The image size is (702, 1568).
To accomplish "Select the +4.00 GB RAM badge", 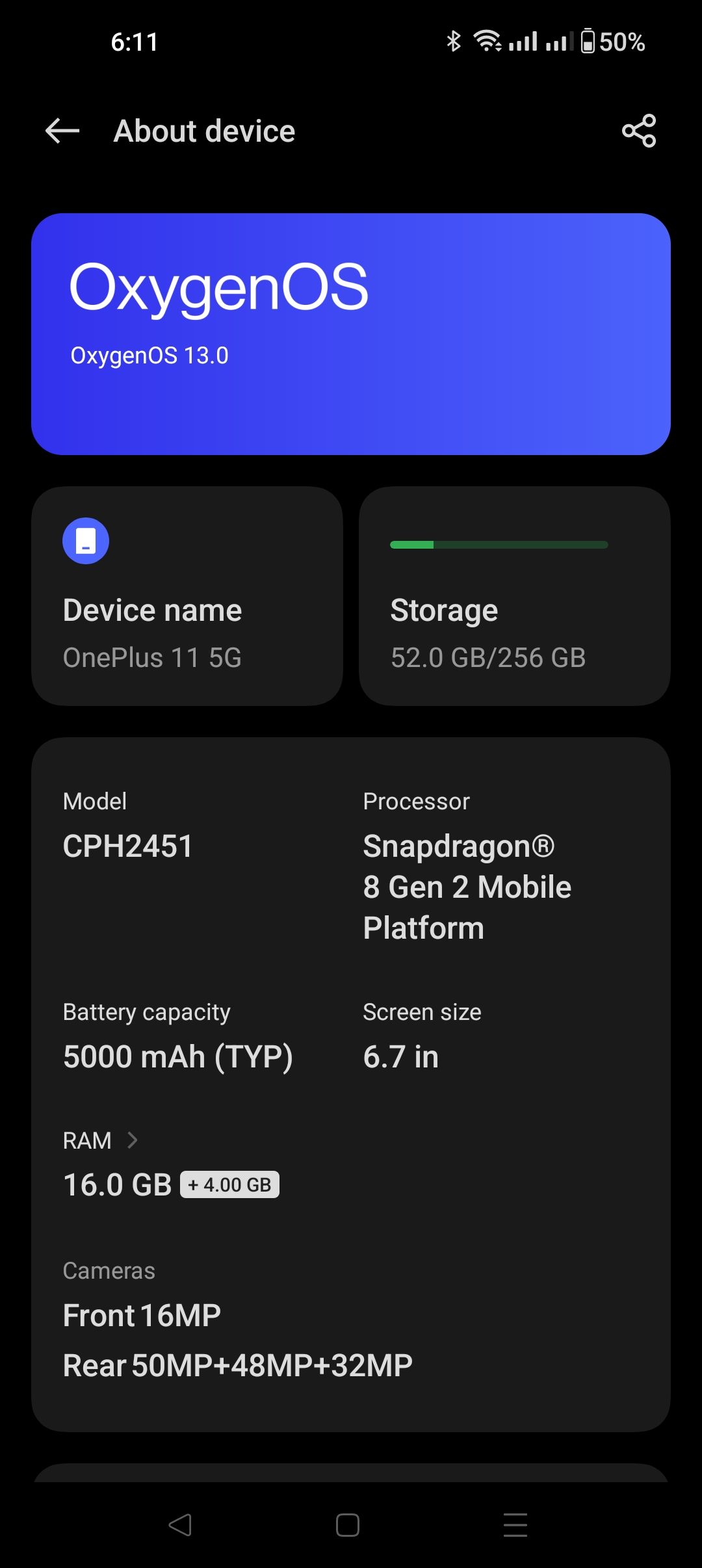I will pyautogui.click(x=229, y=1183).
